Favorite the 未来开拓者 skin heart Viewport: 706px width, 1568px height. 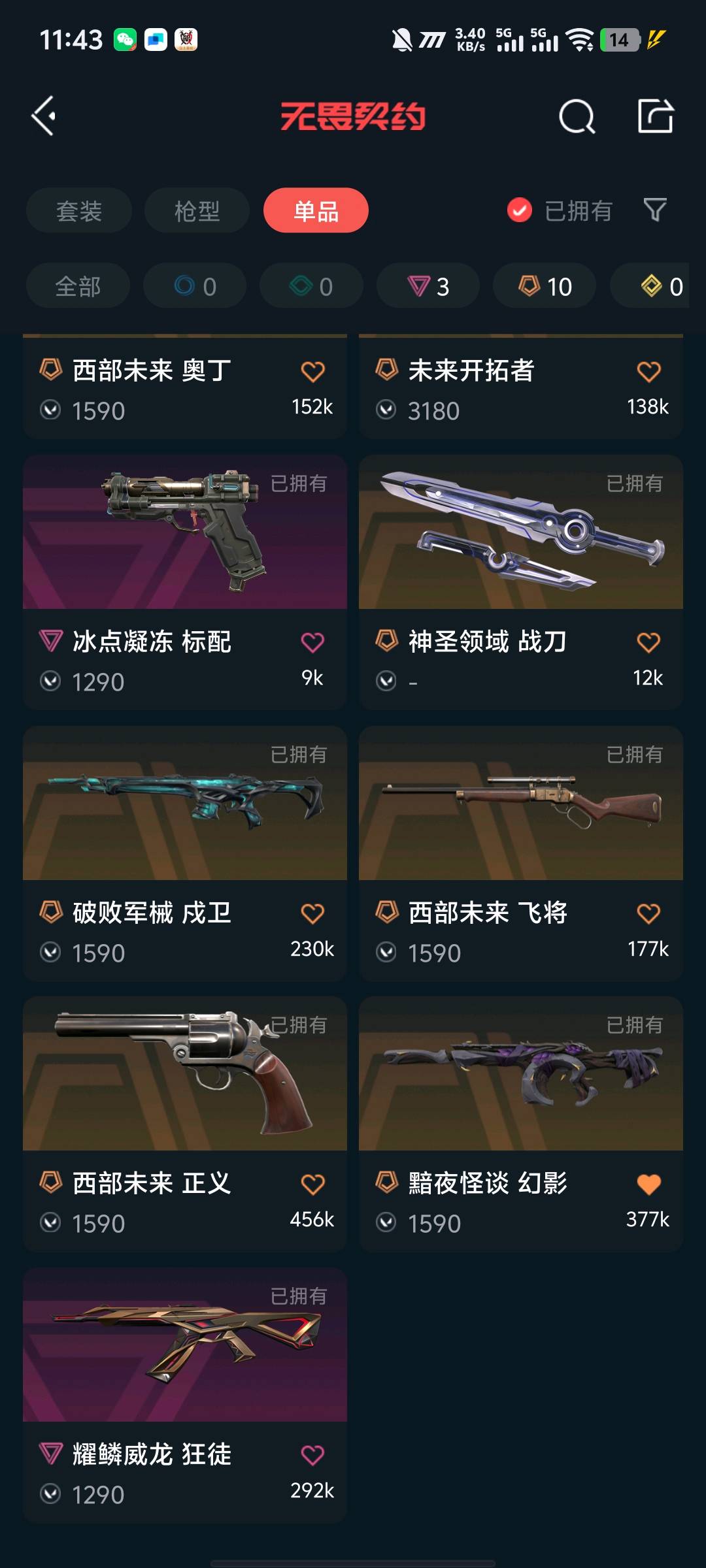tap(648, 372)
